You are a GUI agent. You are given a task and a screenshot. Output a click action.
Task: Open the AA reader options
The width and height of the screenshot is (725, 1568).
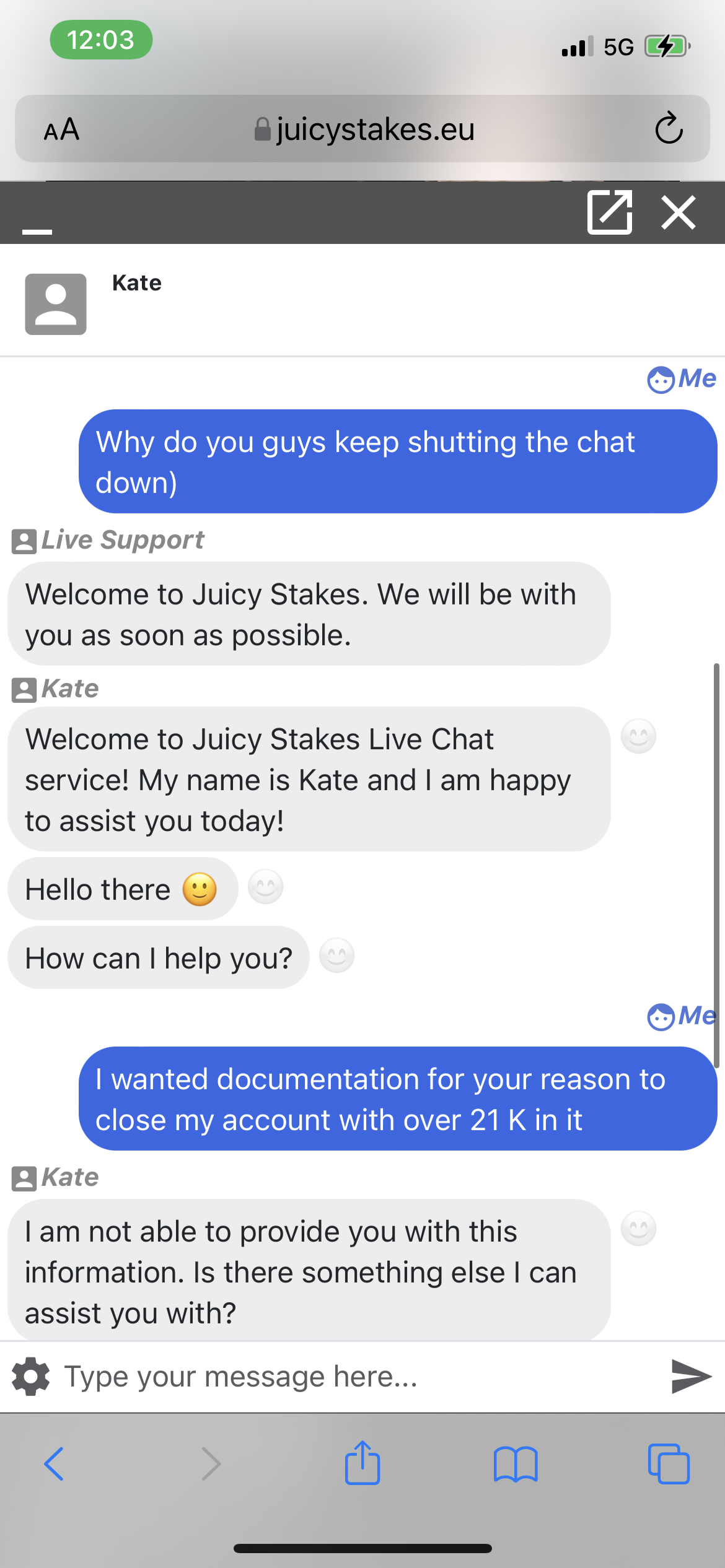(61, 129)
